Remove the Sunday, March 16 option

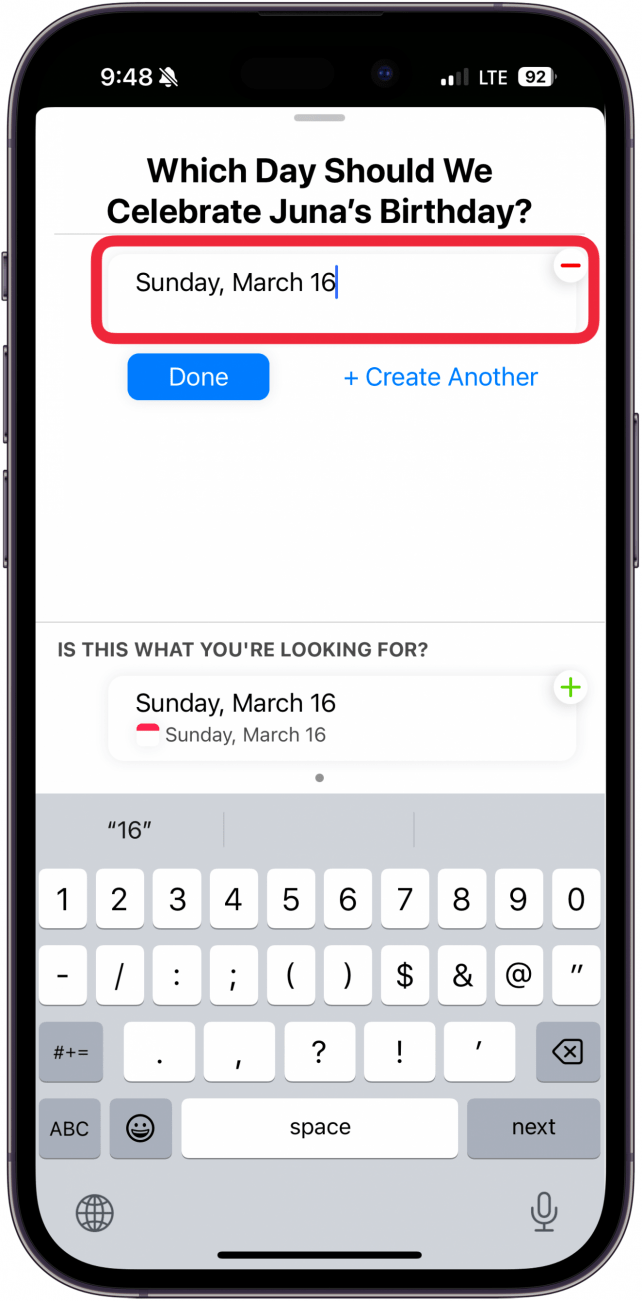[570, 266]
